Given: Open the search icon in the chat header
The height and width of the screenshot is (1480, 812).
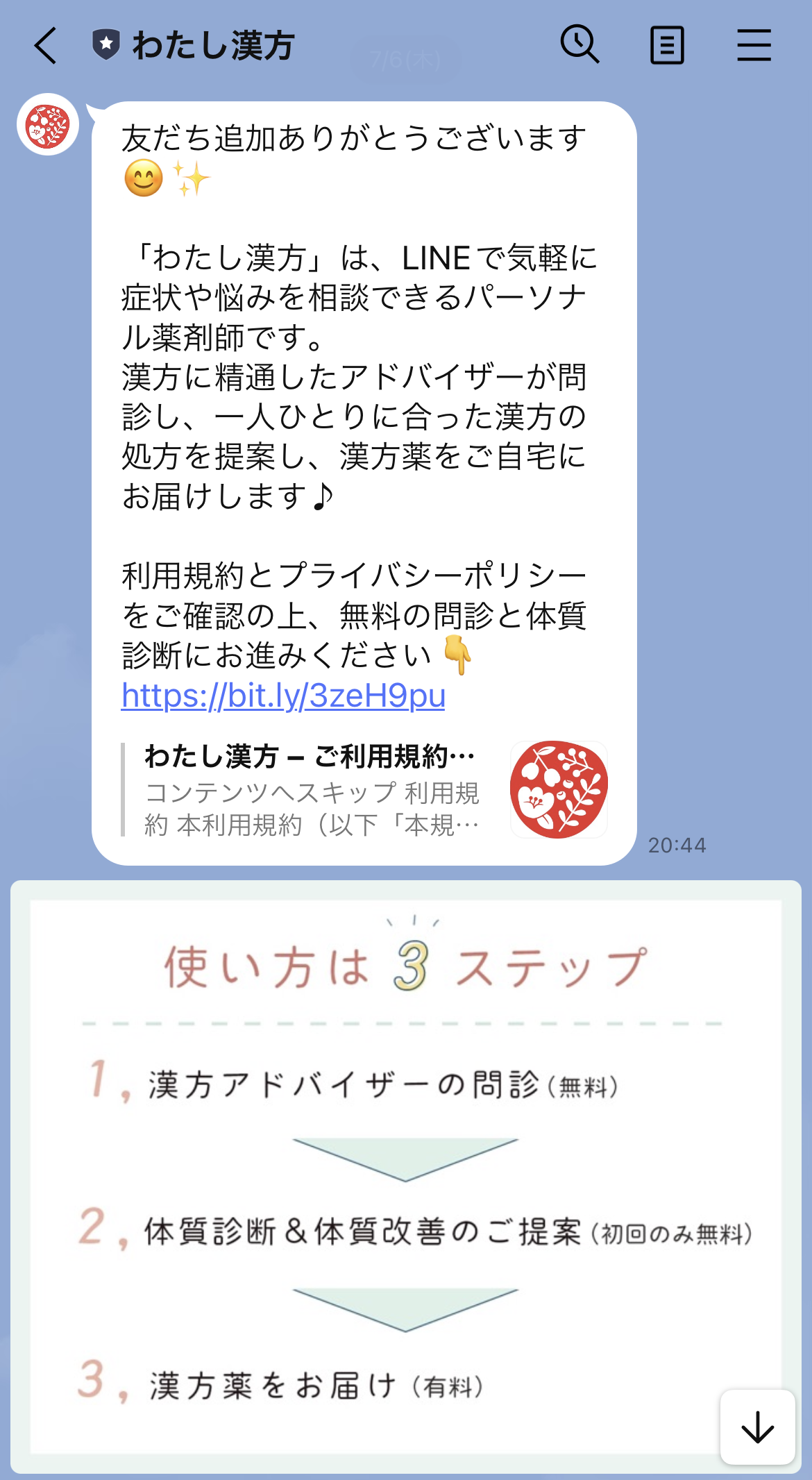Looking at the screenshot, I should coord(582,44).
